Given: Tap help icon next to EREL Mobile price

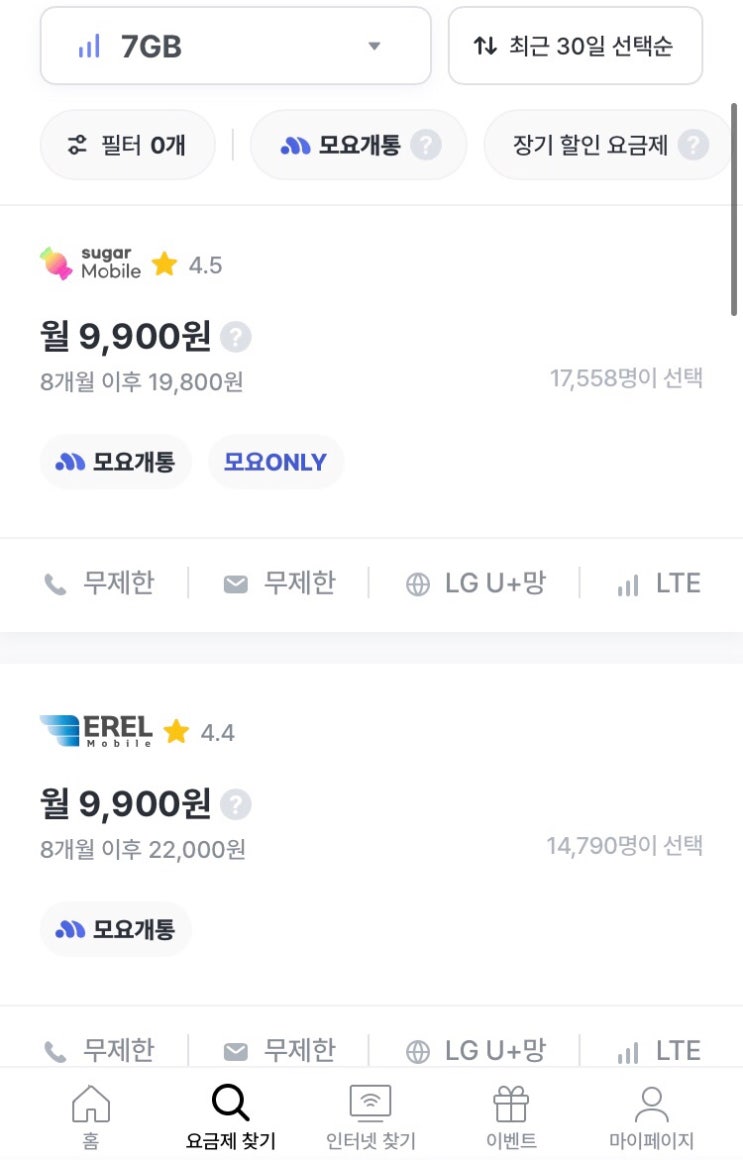Looking at the screenshot, I should (x=236, y=804).
